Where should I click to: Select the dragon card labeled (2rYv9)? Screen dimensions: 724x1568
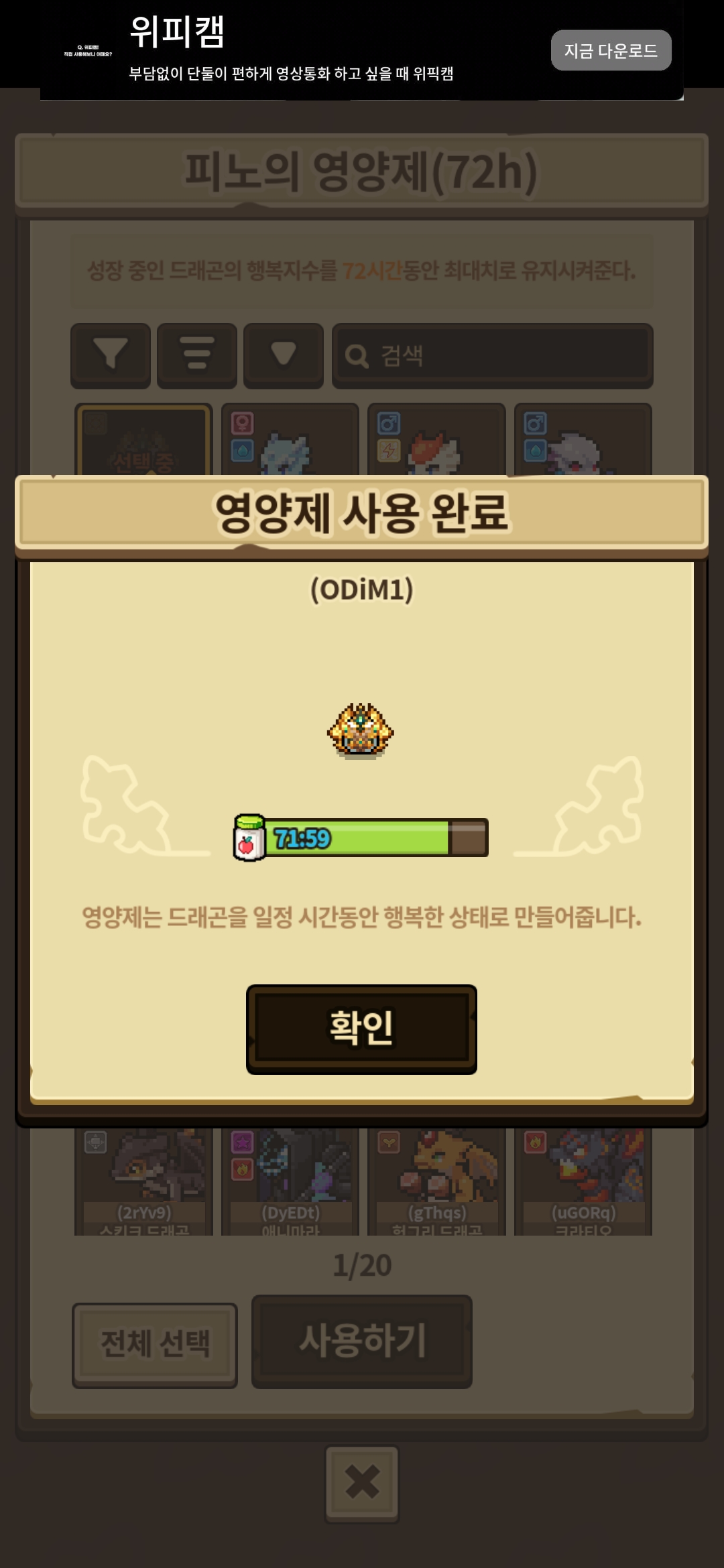pos(143,1181)
